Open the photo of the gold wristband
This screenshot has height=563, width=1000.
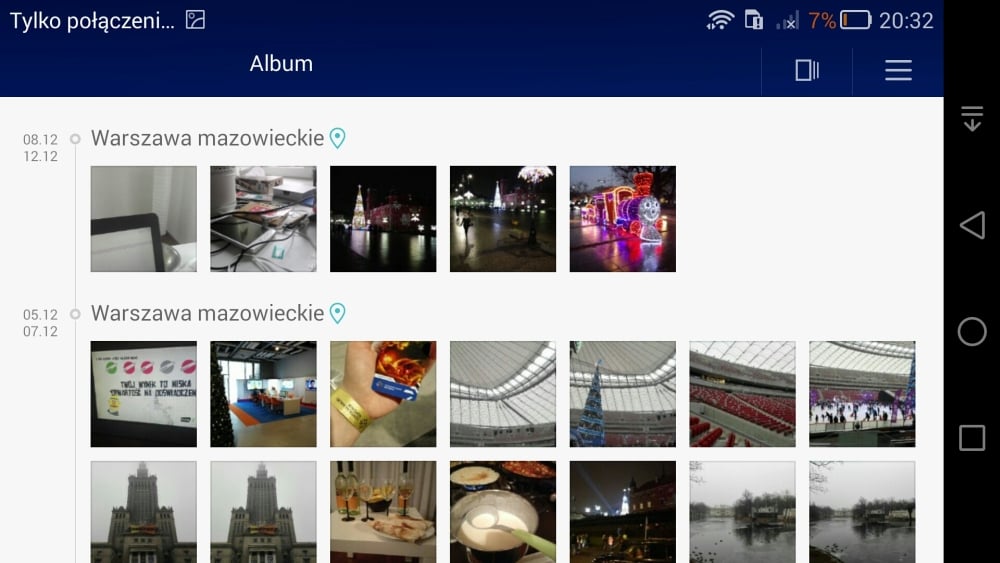383,394
